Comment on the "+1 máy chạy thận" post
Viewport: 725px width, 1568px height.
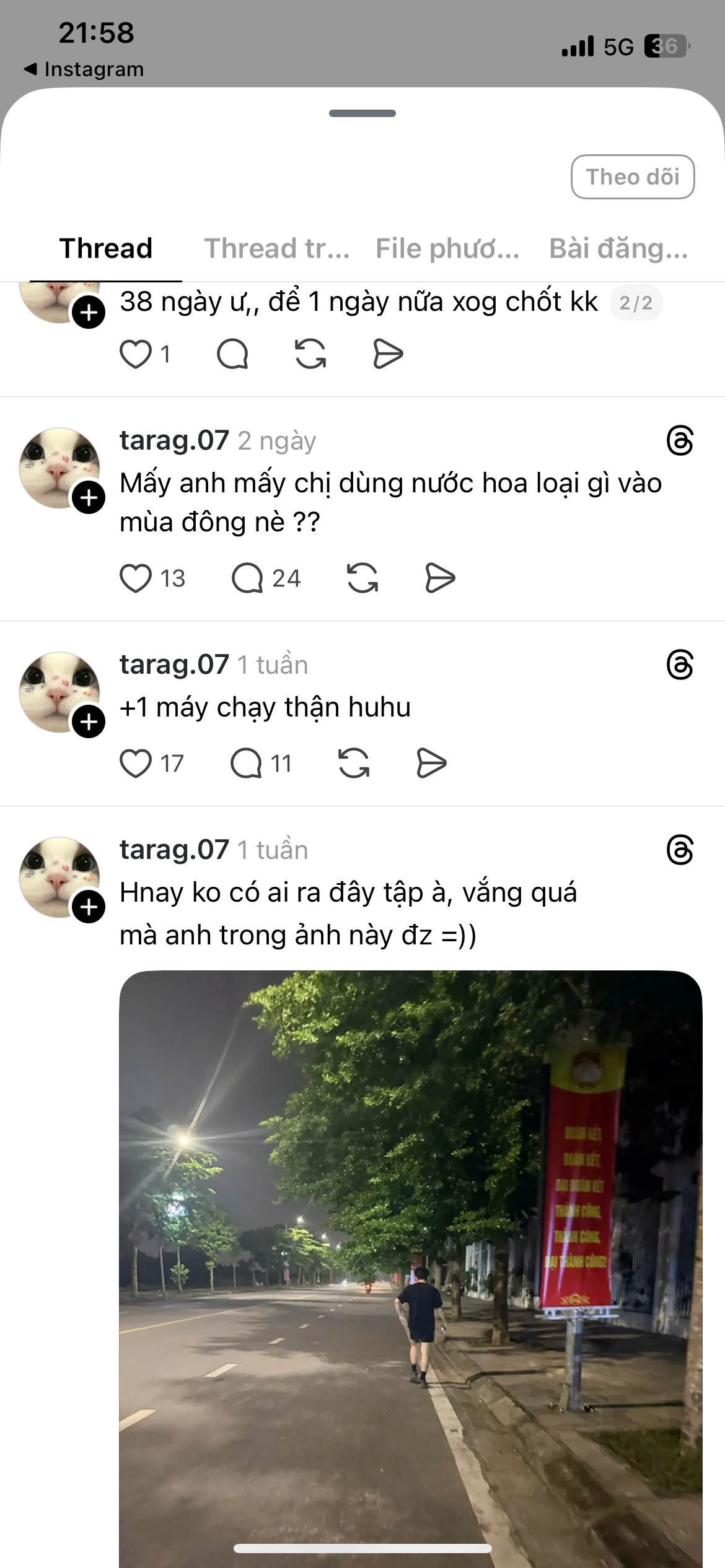246,763
